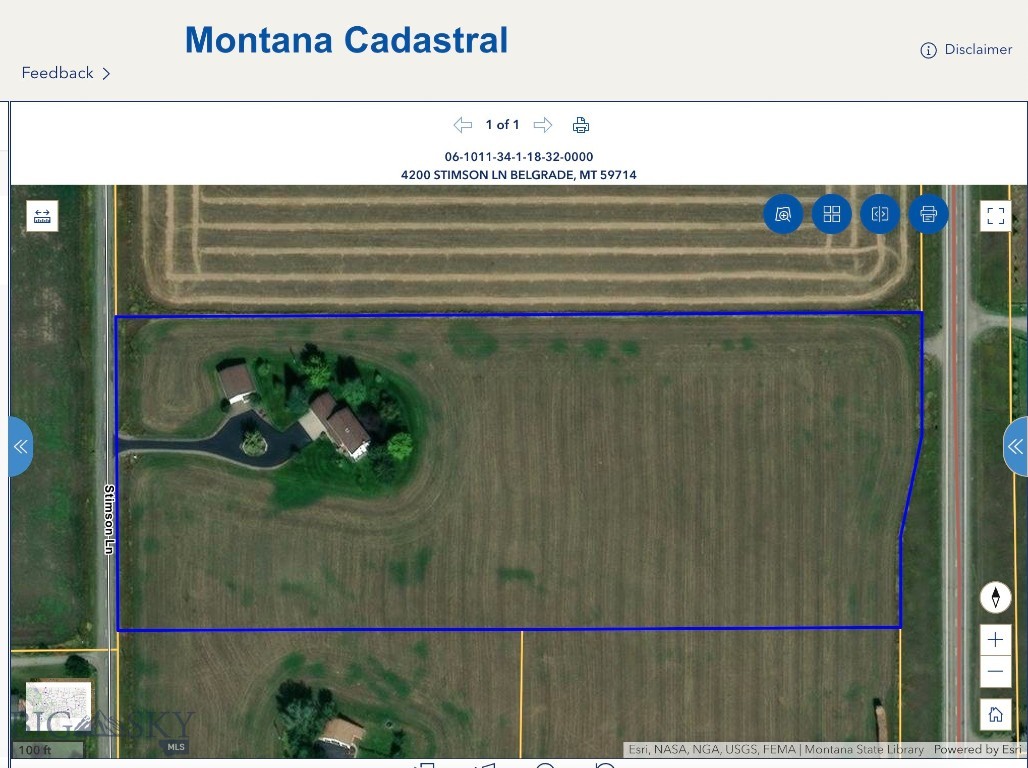
Task: Zoom in on the map
Action: coord(995,640)
